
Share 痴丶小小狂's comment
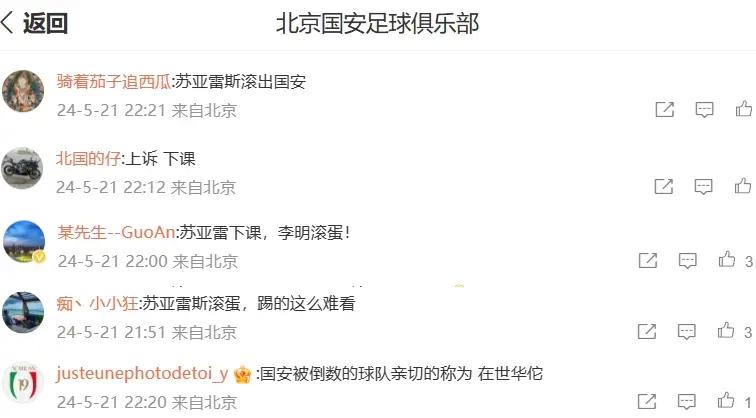coord(648,331)
